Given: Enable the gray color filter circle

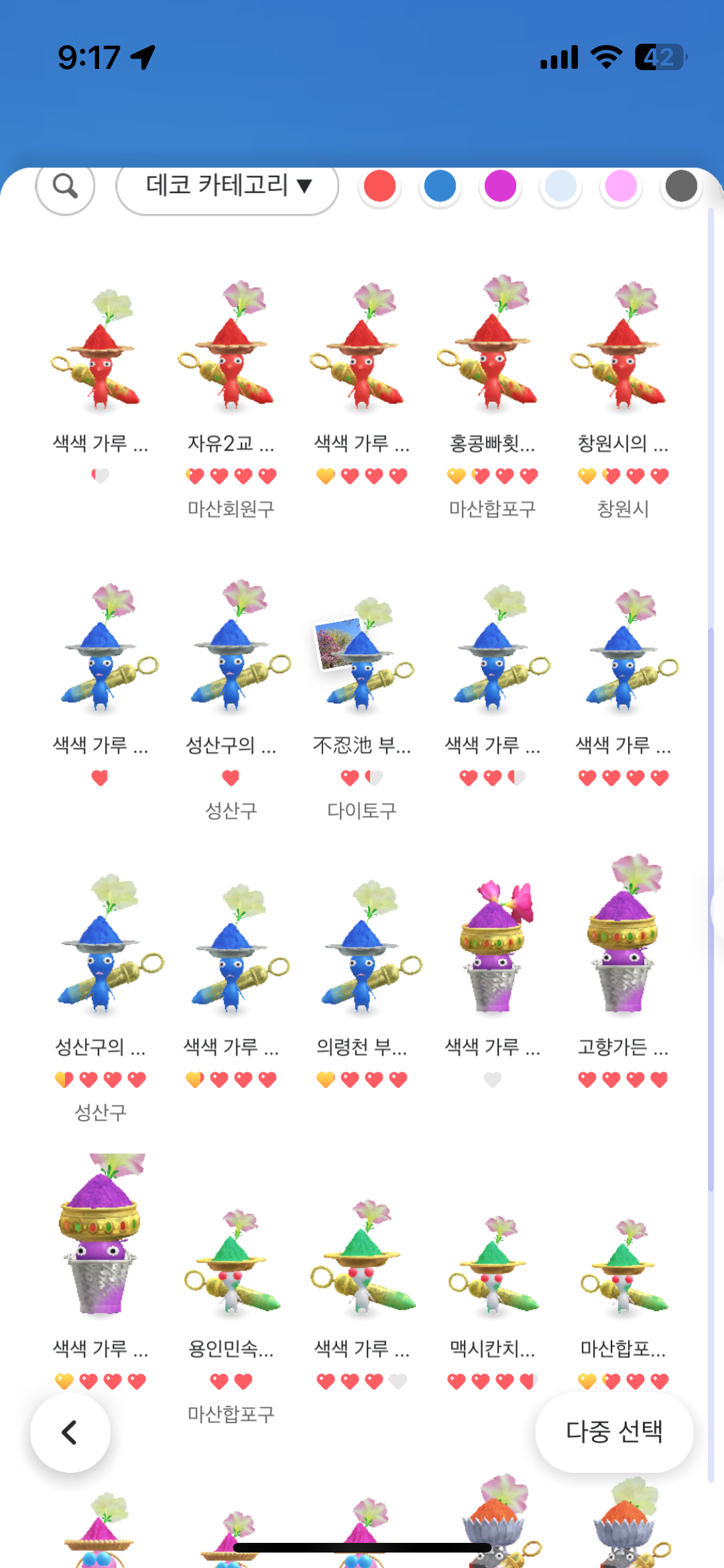Looking at the screenshot, I should click(x=681, y=187).
